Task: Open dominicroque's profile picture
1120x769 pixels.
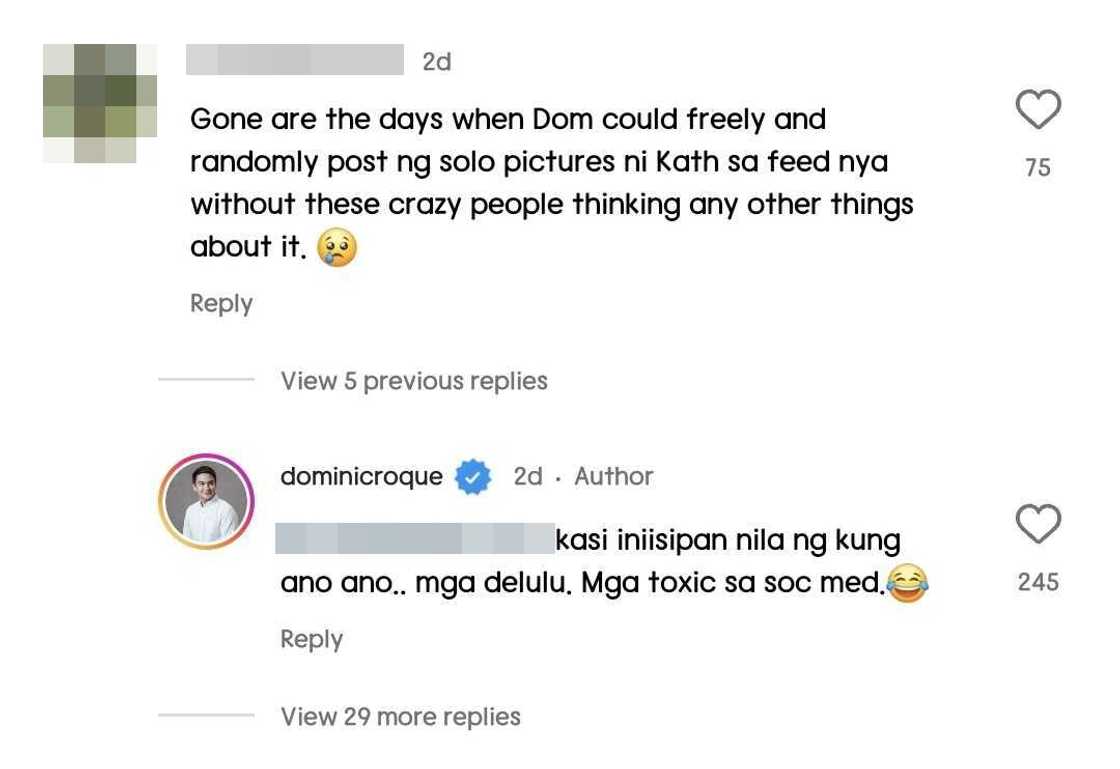Action: coord(206,503)
